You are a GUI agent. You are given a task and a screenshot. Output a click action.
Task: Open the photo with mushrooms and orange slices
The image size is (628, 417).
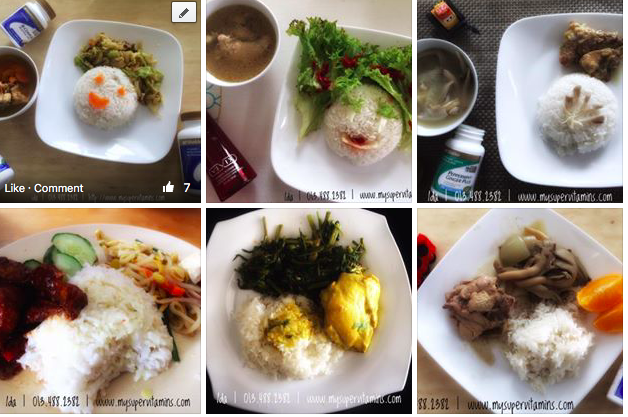click(x=519, y=312)
